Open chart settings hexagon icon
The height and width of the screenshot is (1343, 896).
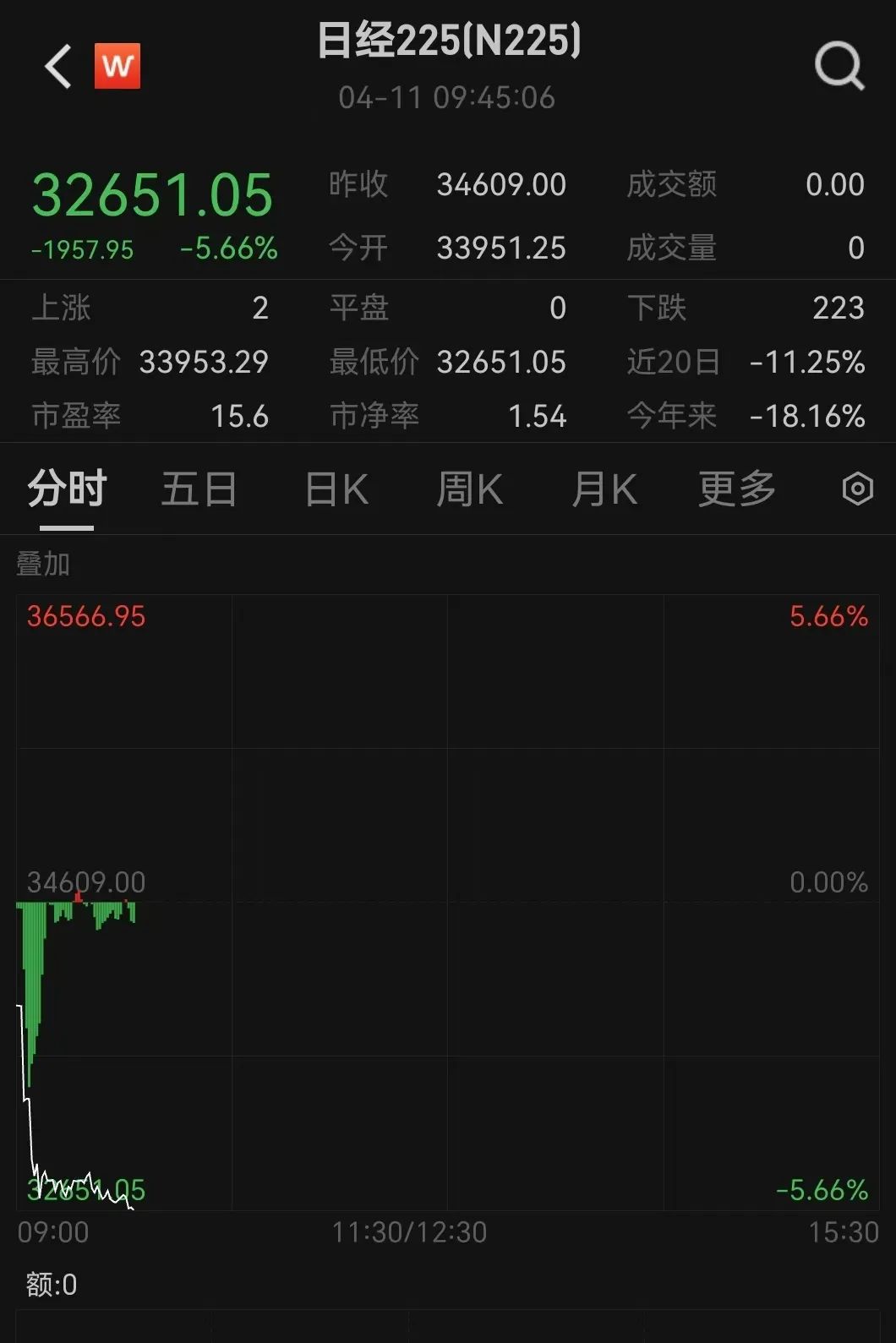tap(857, 489)
